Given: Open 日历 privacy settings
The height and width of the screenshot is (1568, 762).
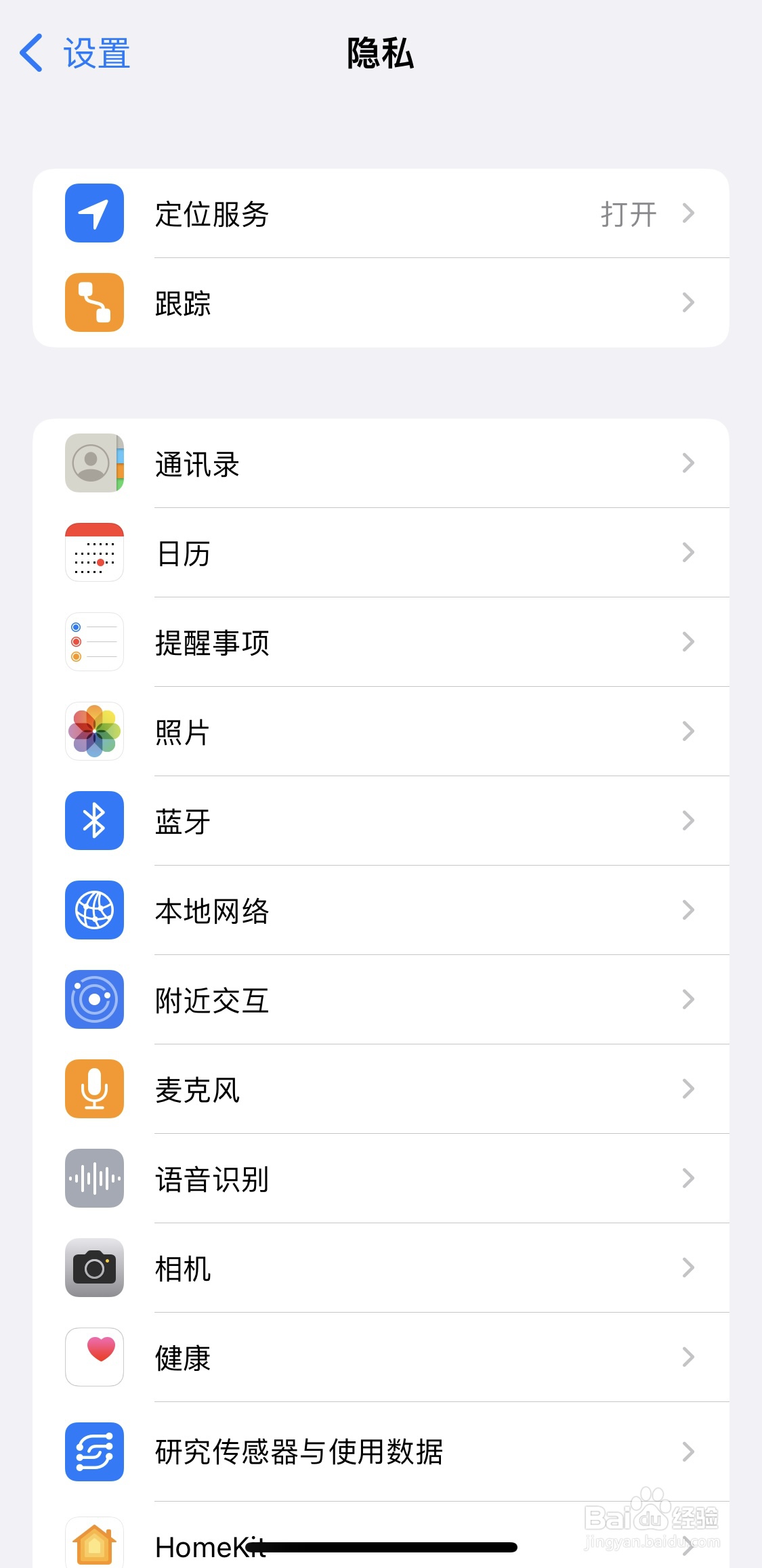Looking at the screenshot, I should click(381, 553).
